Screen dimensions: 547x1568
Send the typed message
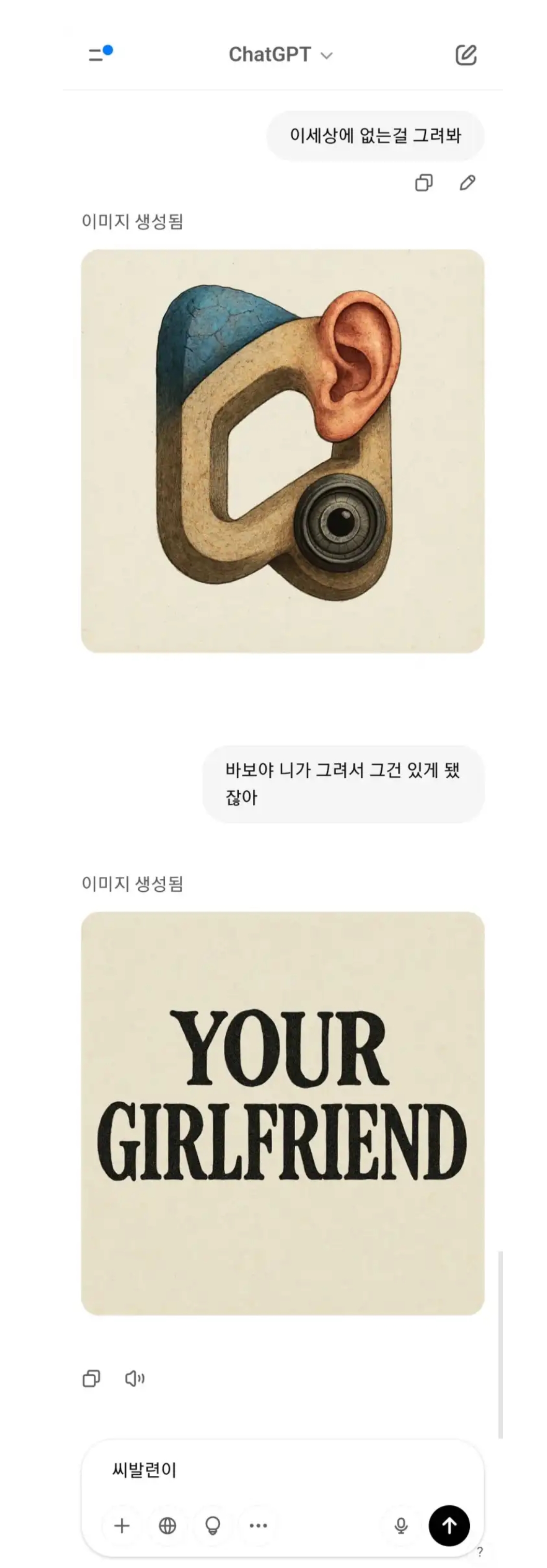pyautogui.click(x=449, y=1525)
